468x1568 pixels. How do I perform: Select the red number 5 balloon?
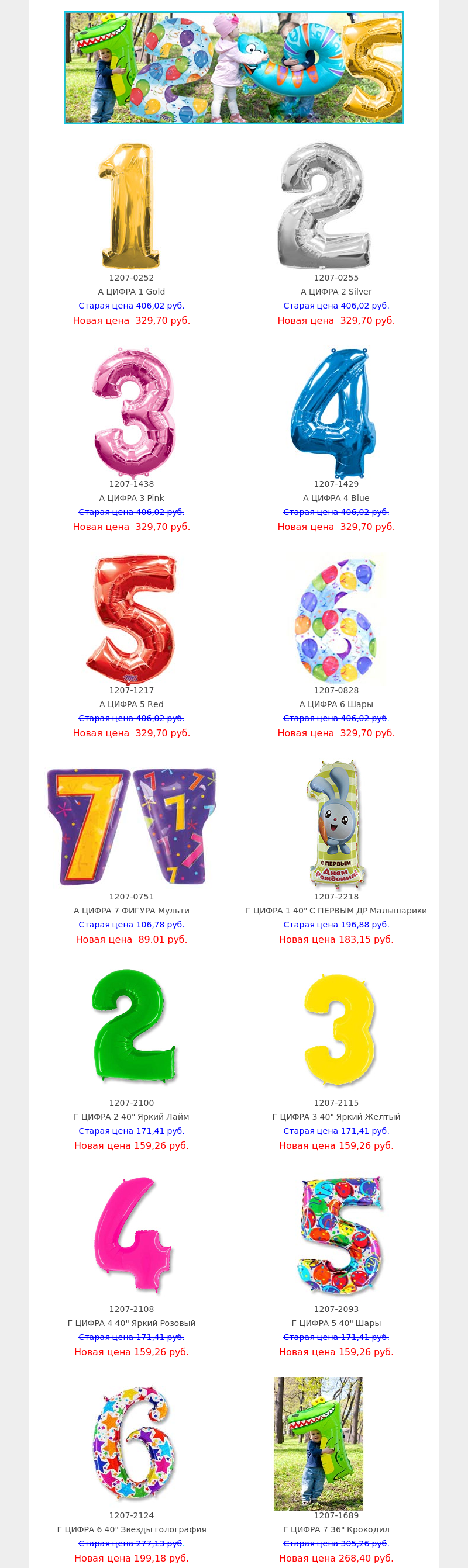tap(132, 619)
